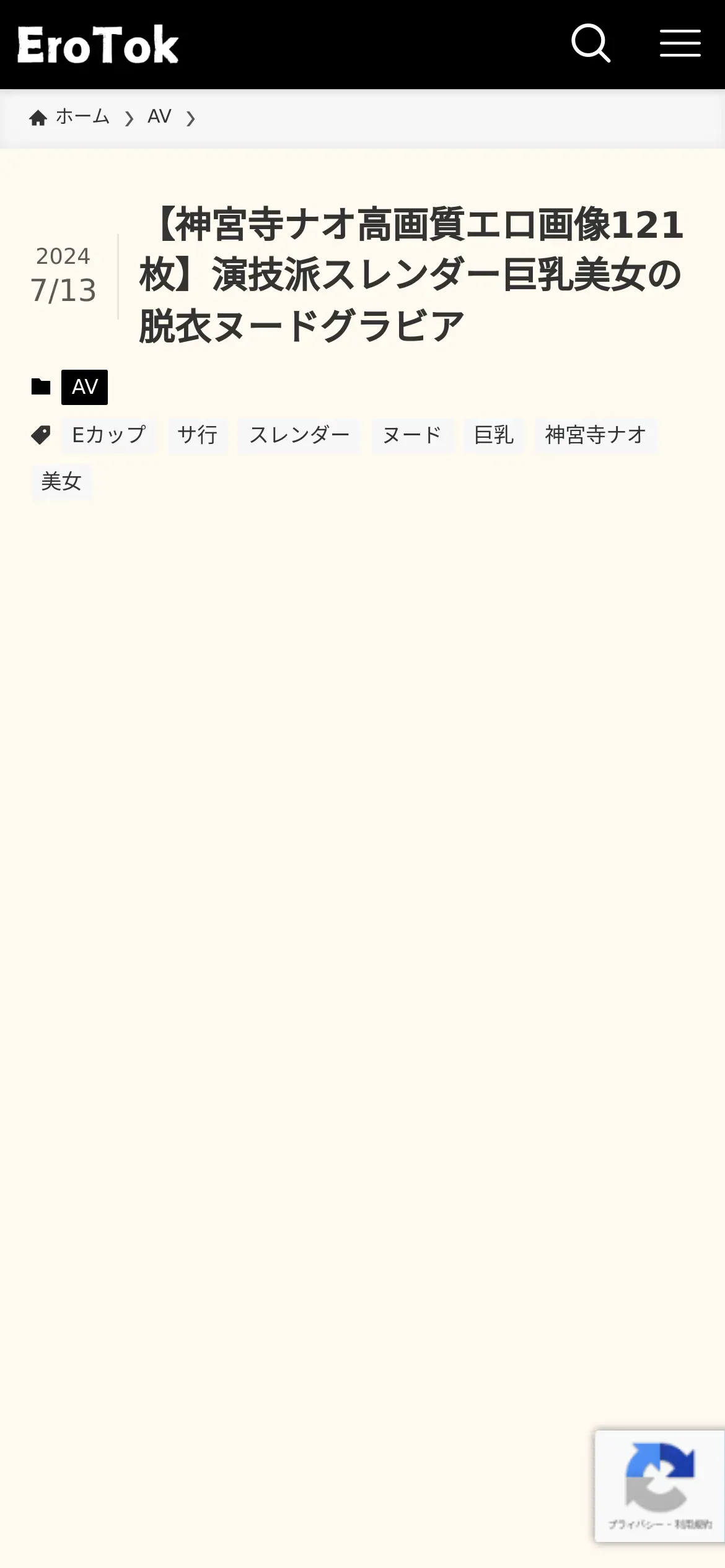Open the black AV category label
Viewport: 725px width, 1568px height.
tap(84, 387)
